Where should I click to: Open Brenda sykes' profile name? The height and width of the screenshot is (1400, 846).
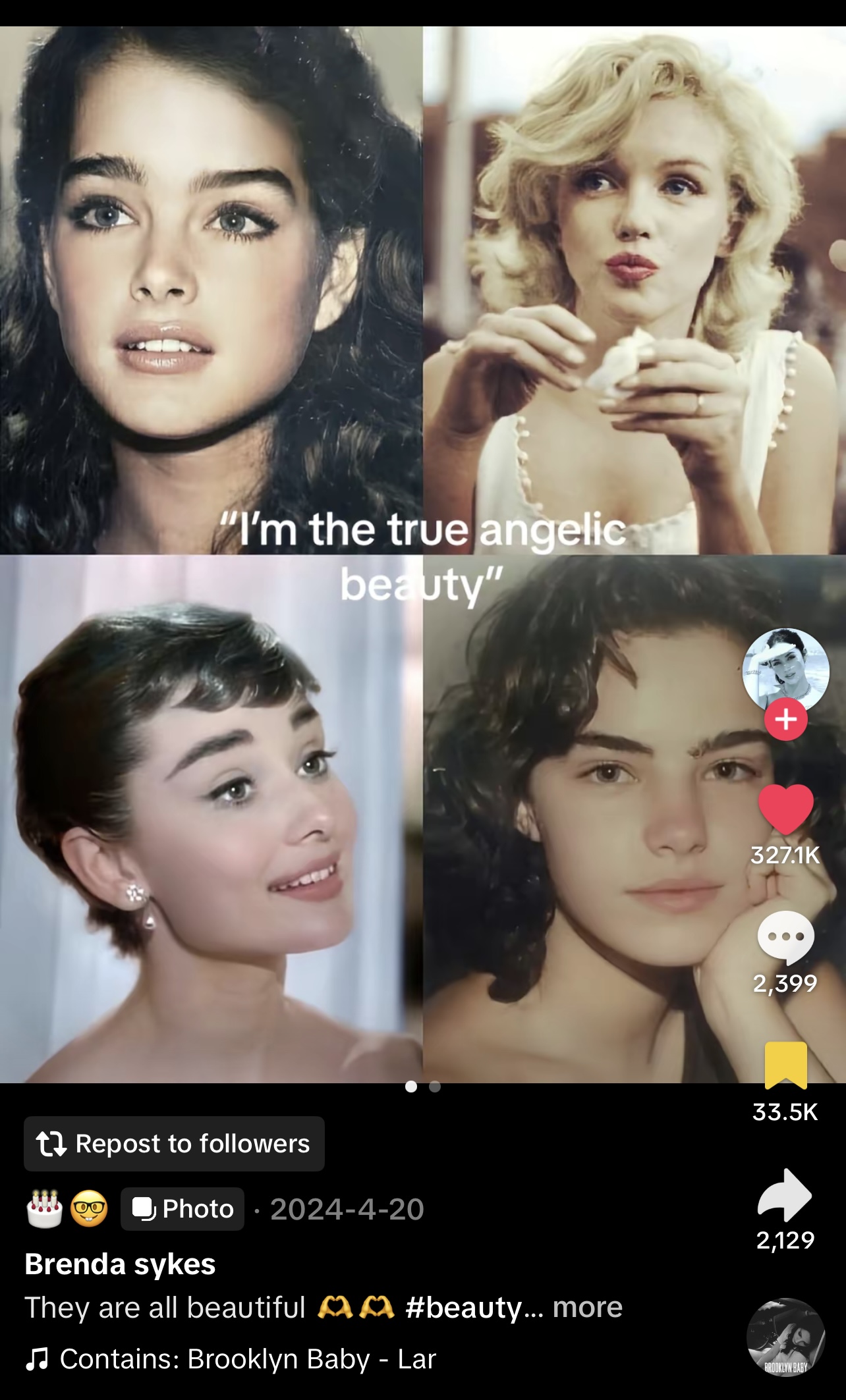point(120,1264)
